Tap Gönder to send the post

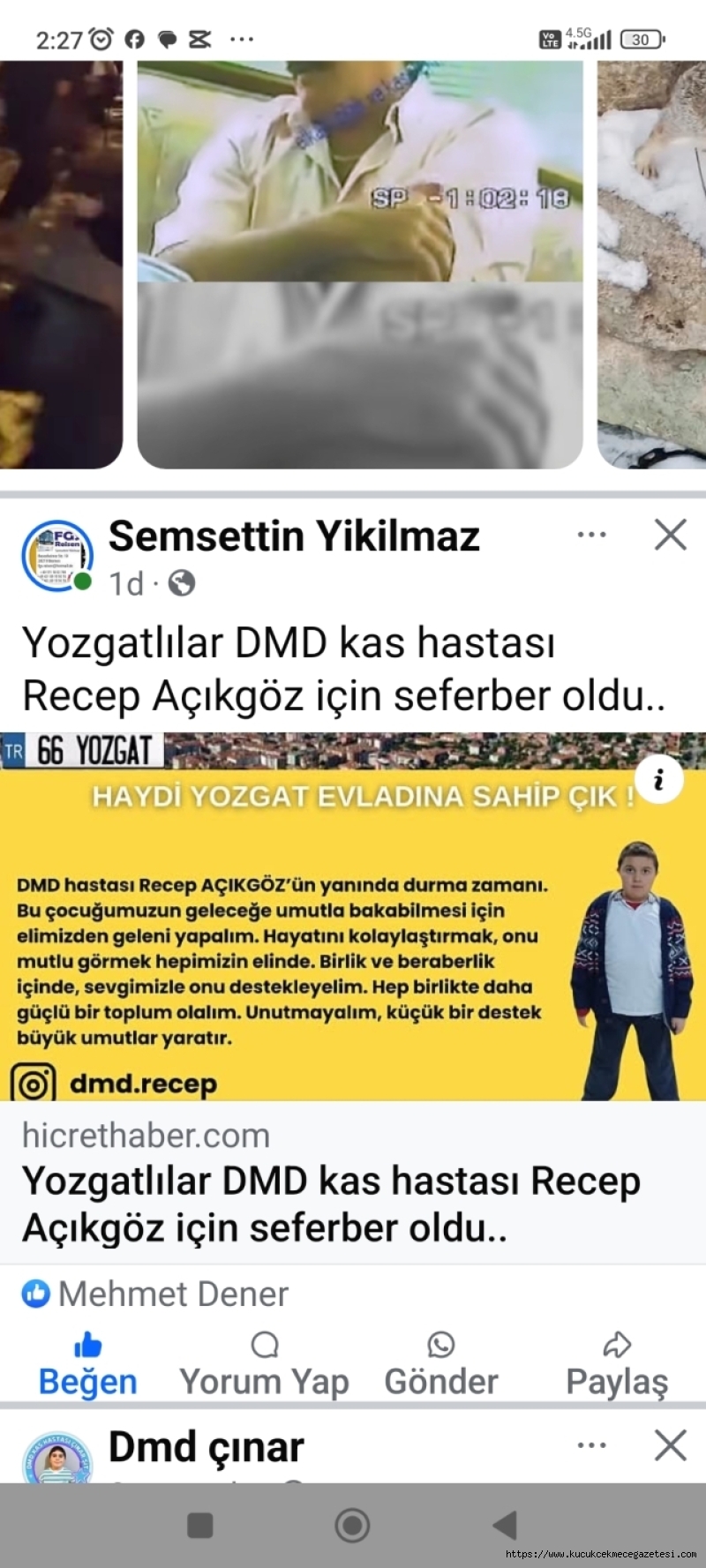click(441, 1365)
